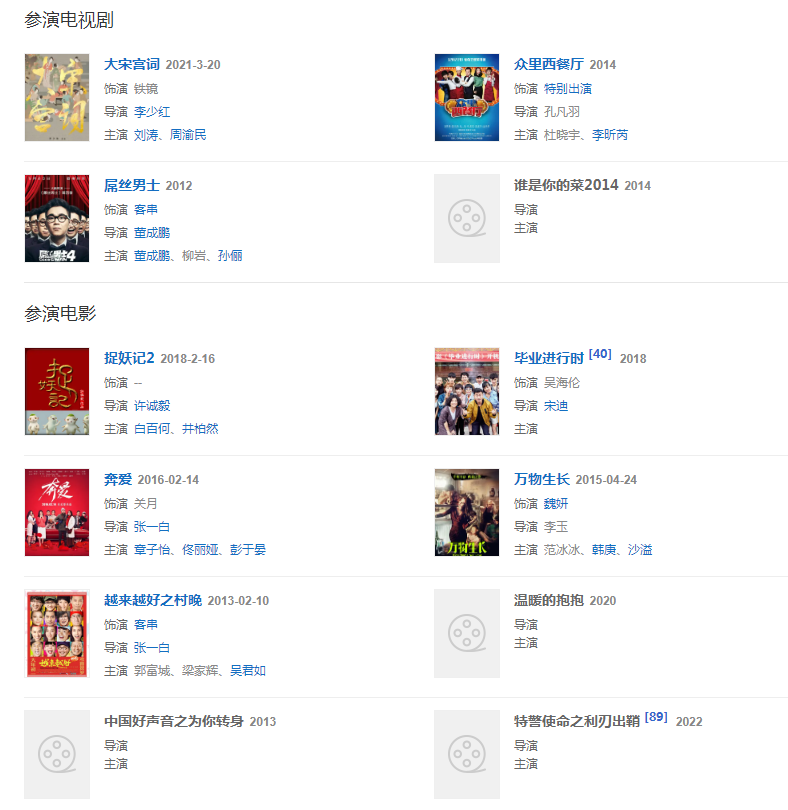Tap the 屌丝男士 poster thumbnail
The width and height of the screenshot is (788, 810).
coord(57,218)
